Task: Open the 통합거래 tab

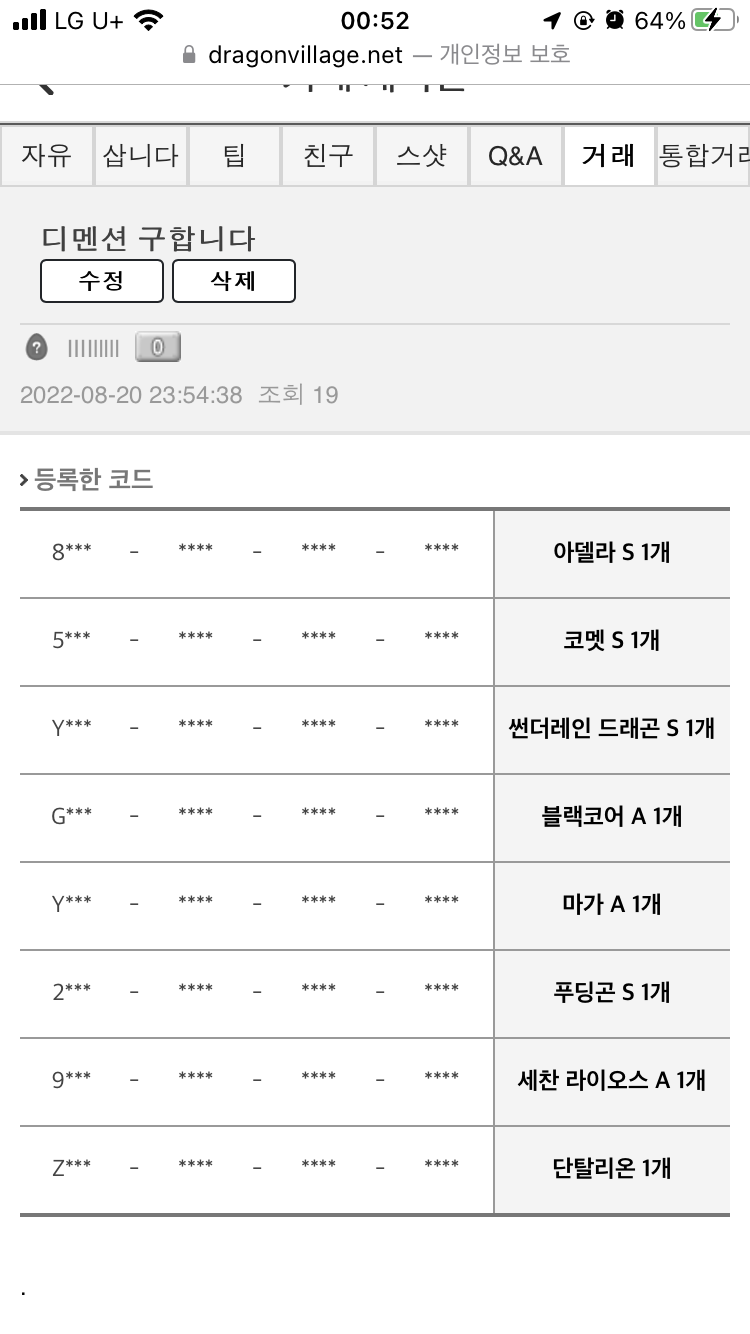Action: (703, 156)
